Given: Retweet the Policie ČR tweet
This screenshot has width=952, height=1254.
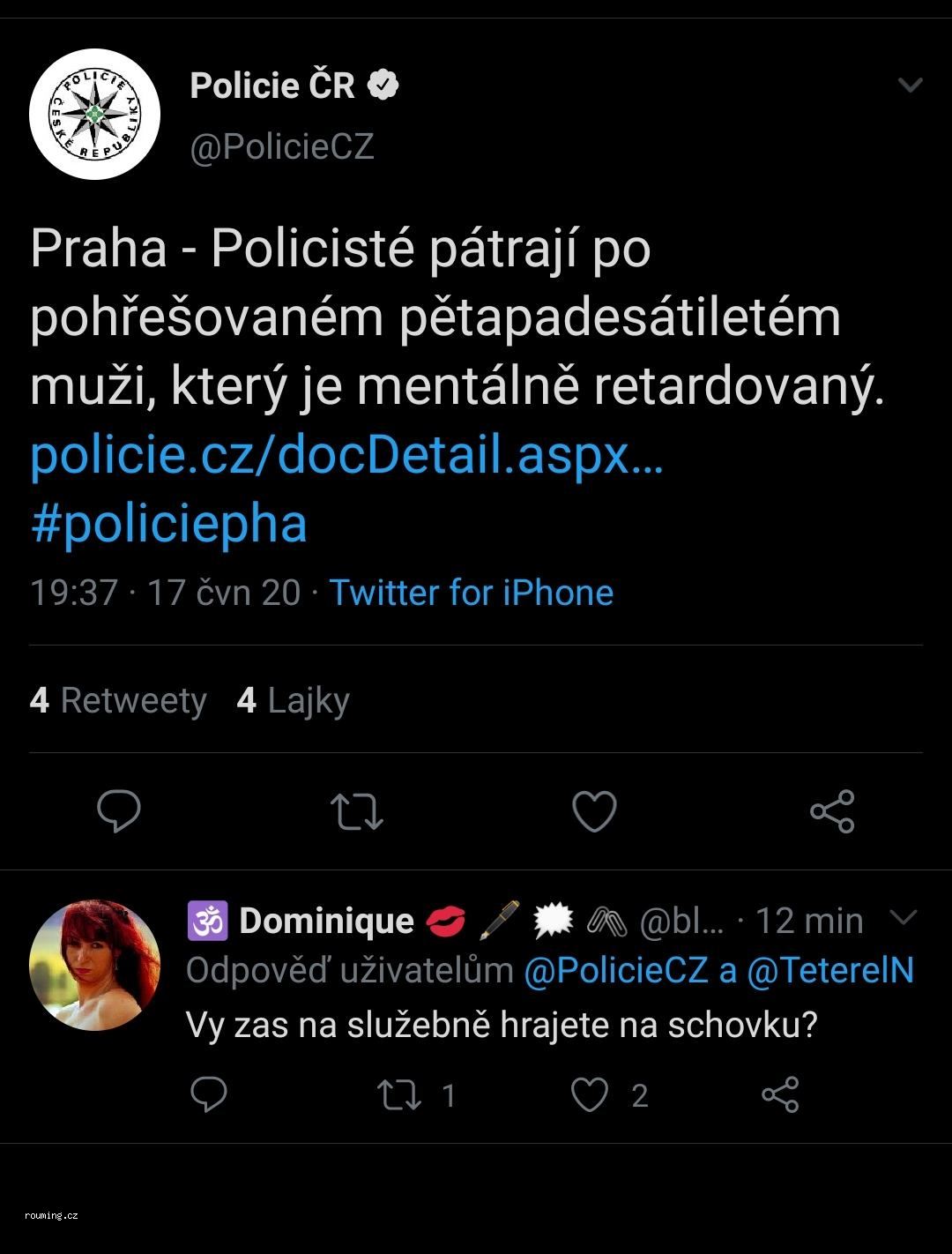Looking at the screenshot, I should click(356, 811).
